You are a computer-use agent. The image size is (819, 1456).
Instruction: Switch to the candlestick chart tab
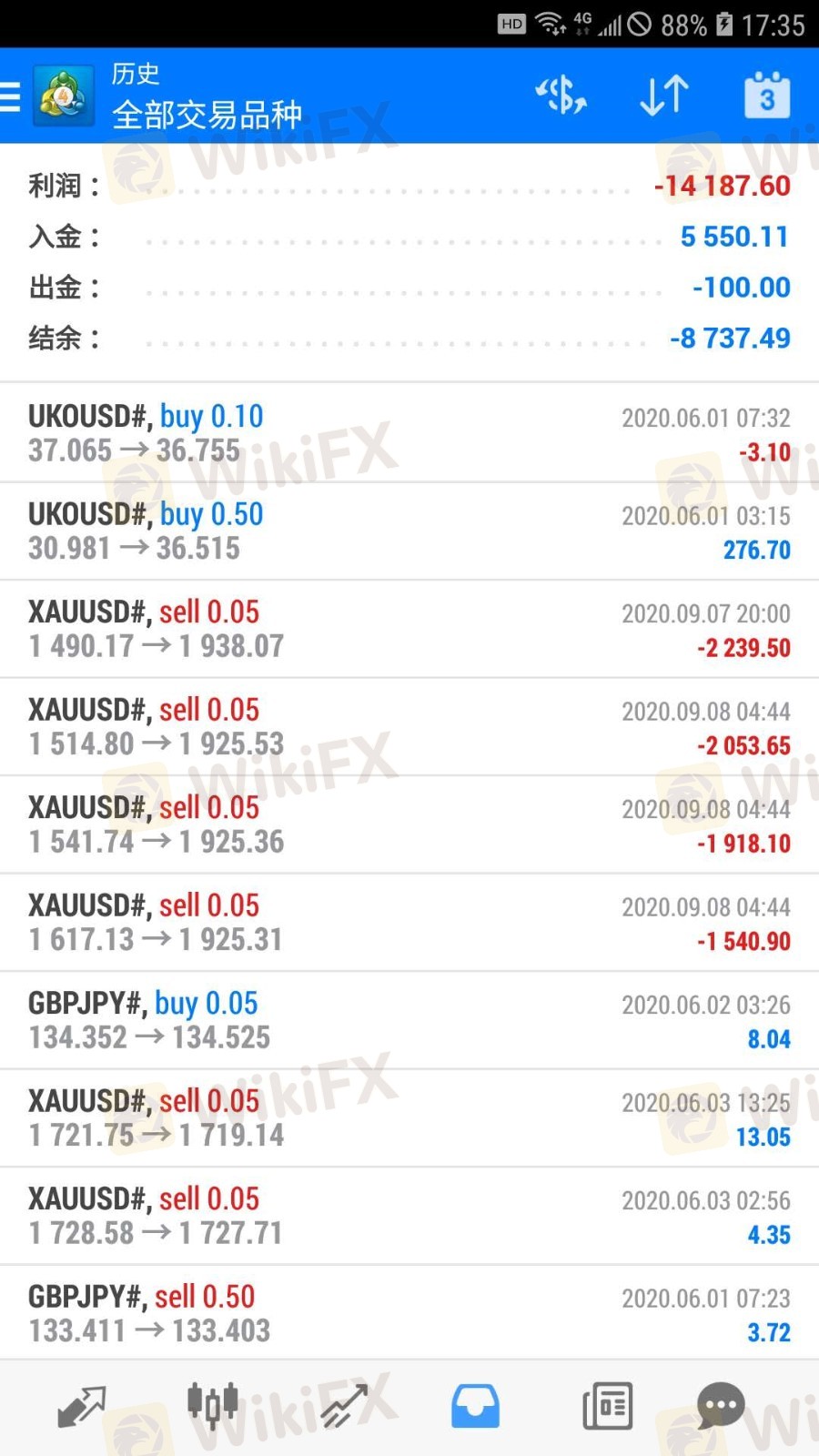coord(213,1407)
